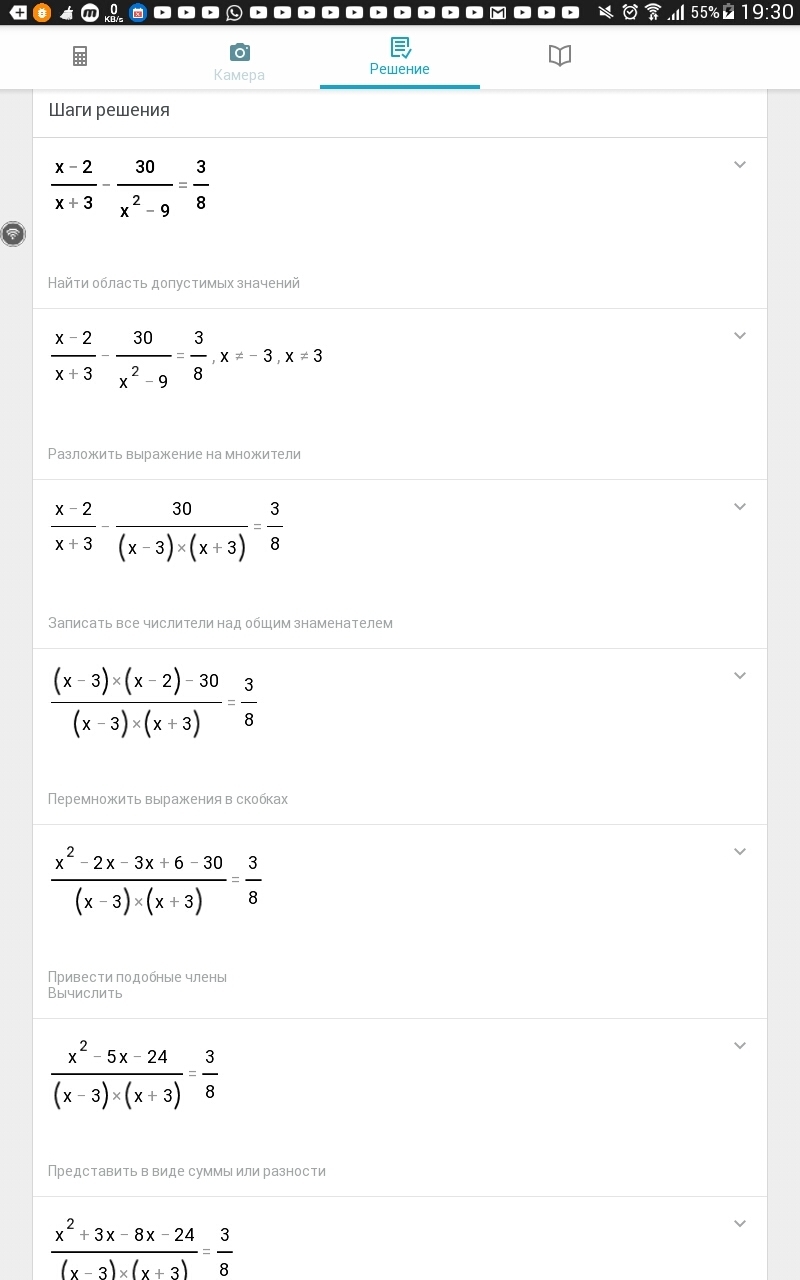The image size is (800, 1280).
Task: Switch to the calculator tab
Action: coord(80,57)
